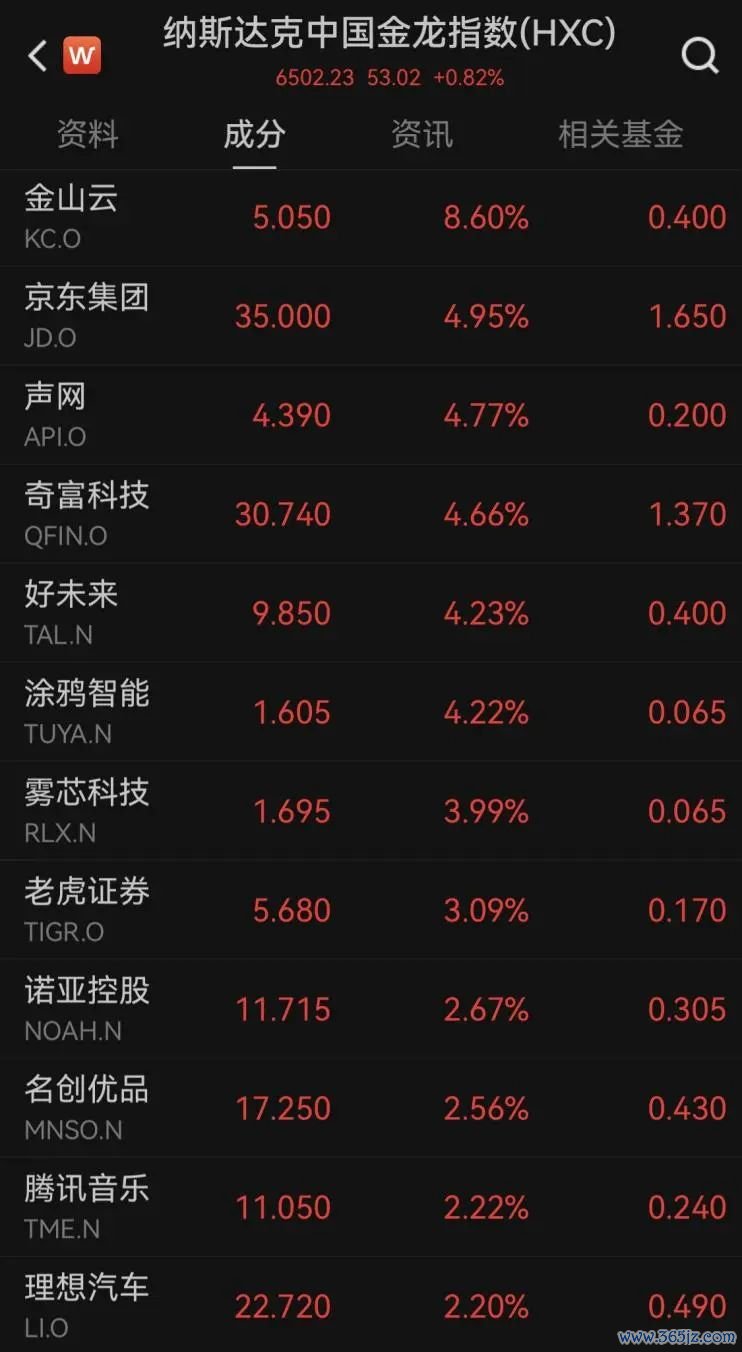Tap the 雾芯科技 RLX.N row
The height and width of the screenshot is (1352, 742).
click(371, 811)
